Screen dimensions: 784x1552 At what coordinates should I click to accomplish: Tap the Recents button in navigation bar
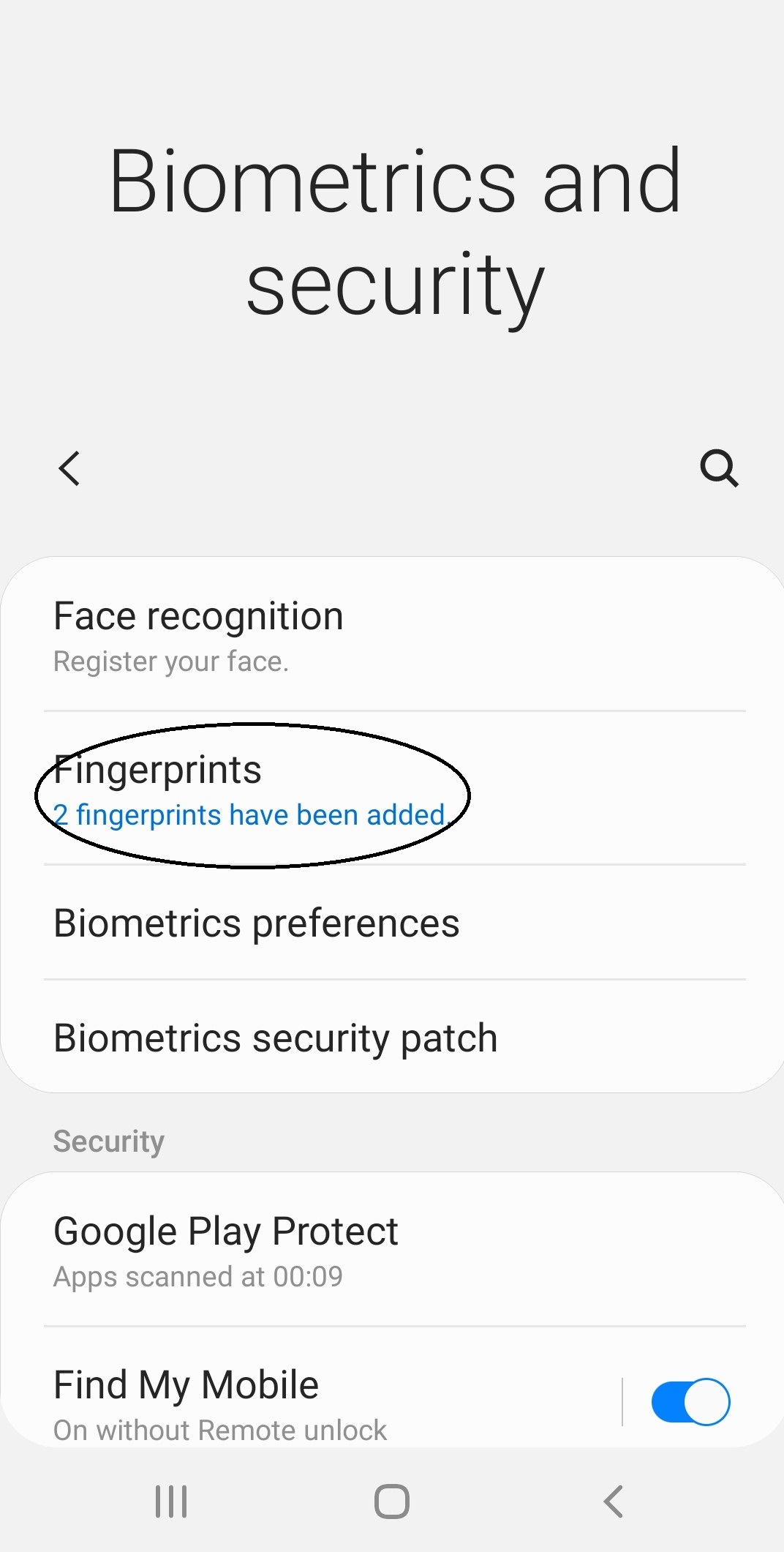(x=170, y=1502)
